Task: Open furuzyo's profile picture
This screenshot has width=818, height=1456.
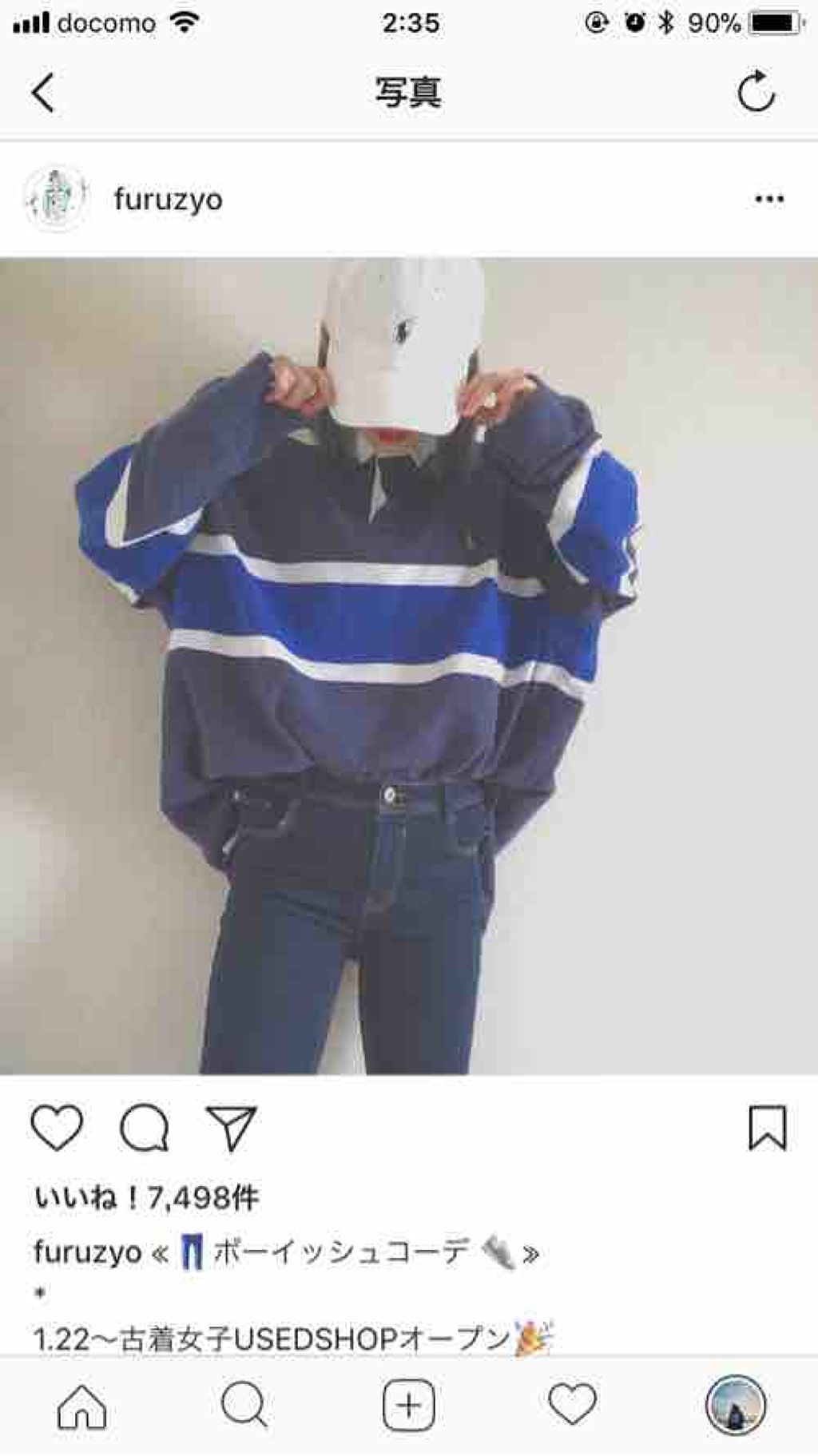Action: [x=56, y=199]
